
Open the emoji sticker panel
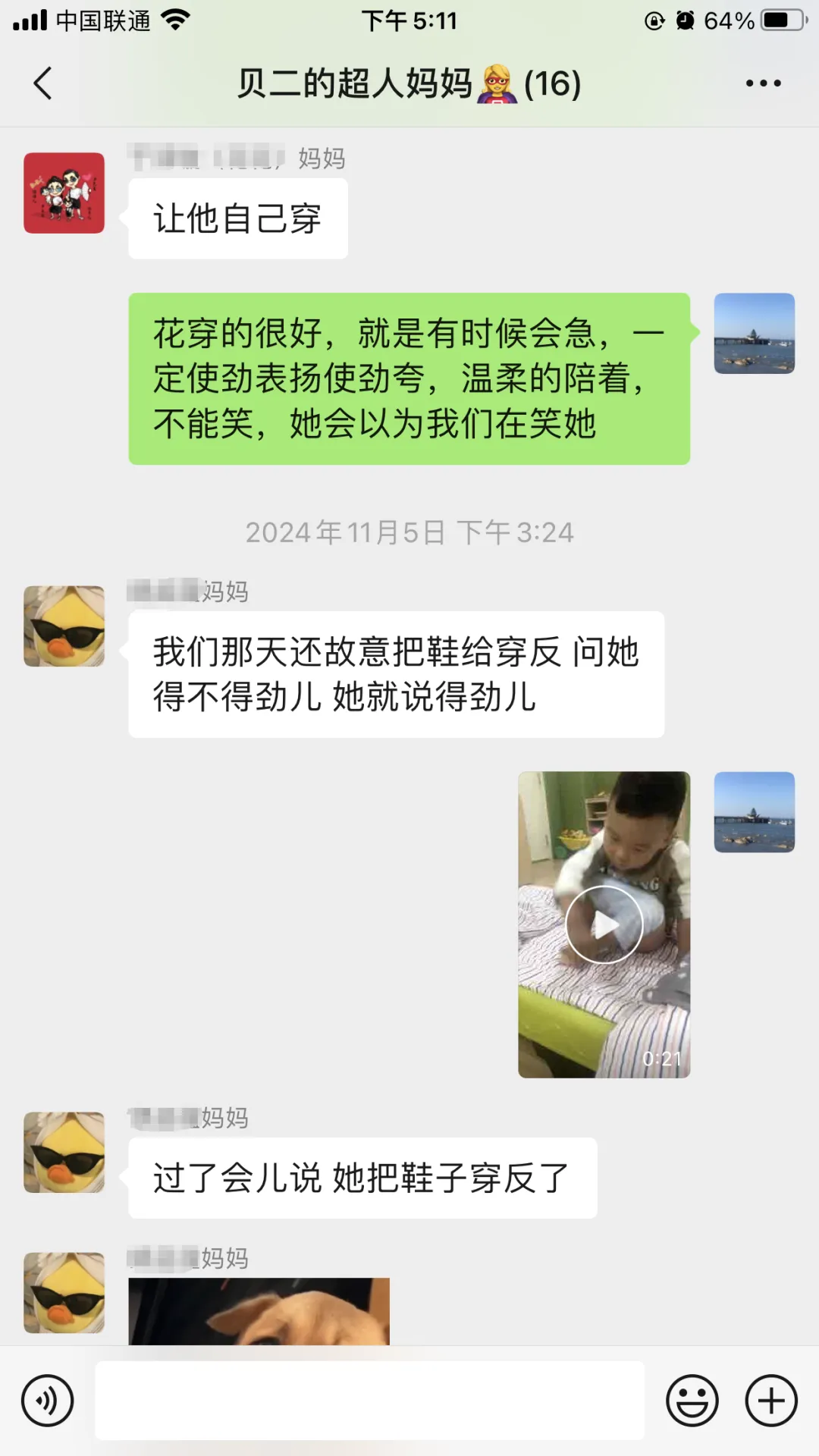click(x=692, y=1400)
